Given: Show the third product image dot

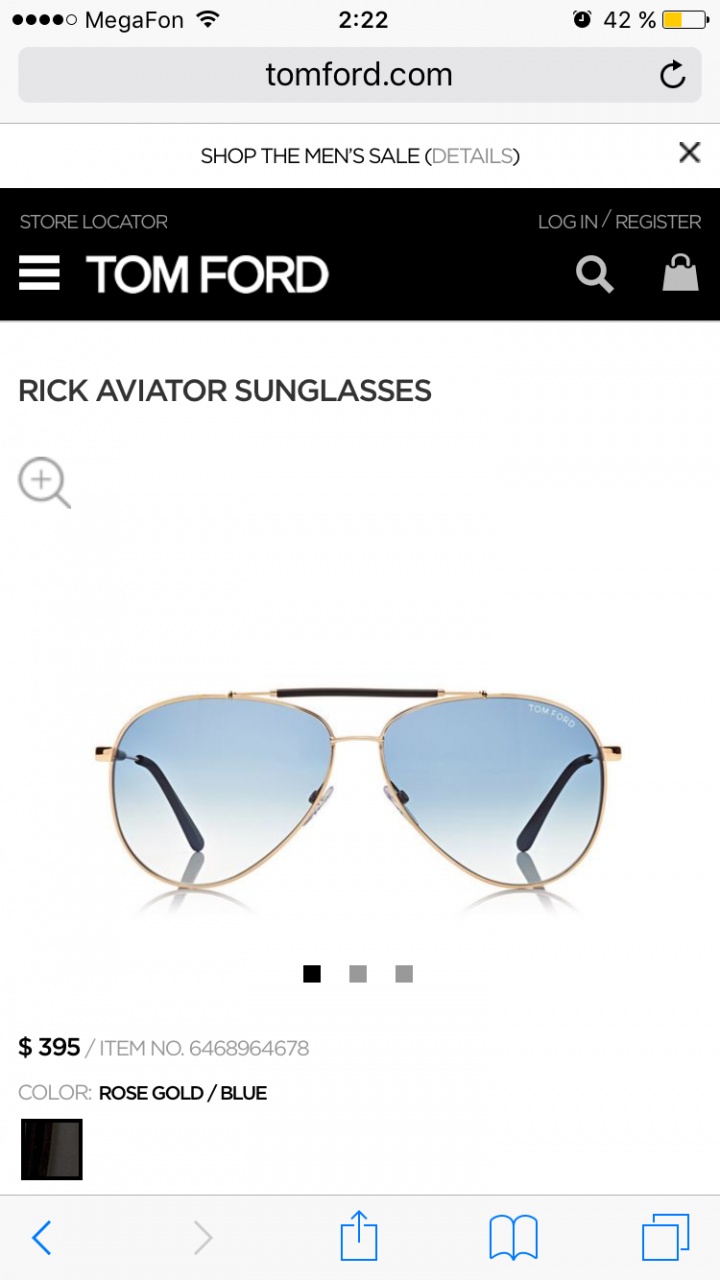Looking at the screenshot, I should click(404, 974).
